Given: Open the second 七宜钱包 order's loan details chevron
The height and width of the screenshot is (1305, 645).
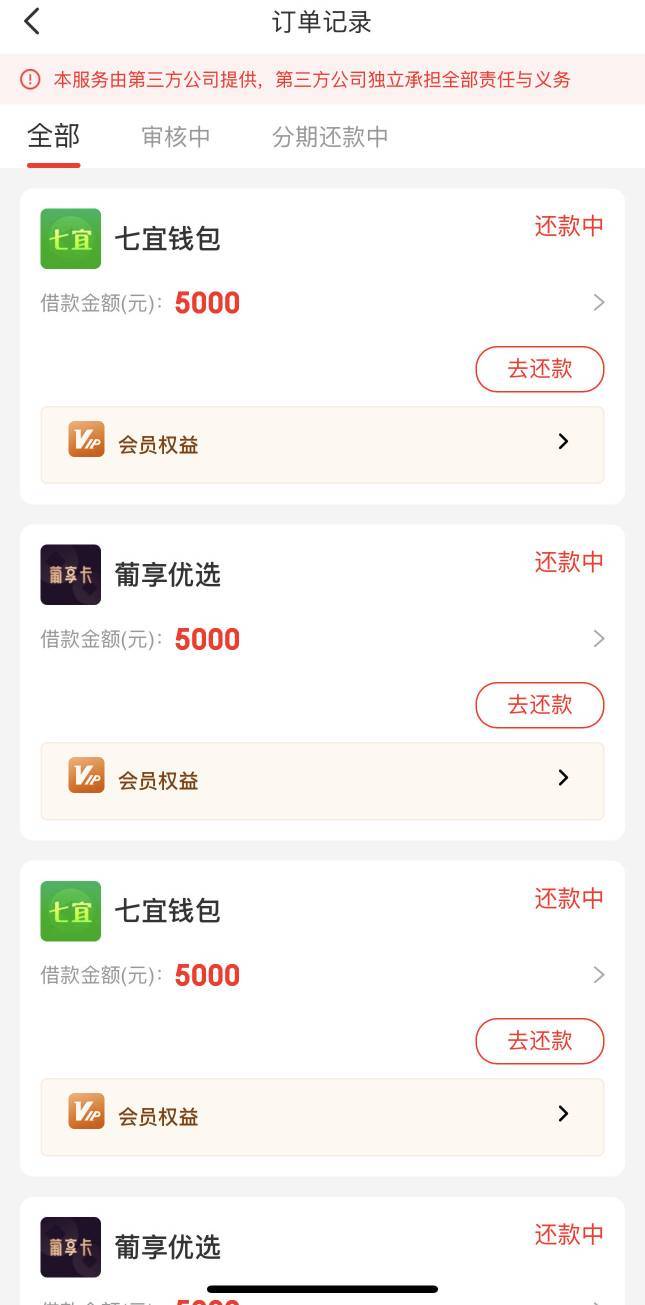Looking at the screenshot, I should [x=599, y=974].
